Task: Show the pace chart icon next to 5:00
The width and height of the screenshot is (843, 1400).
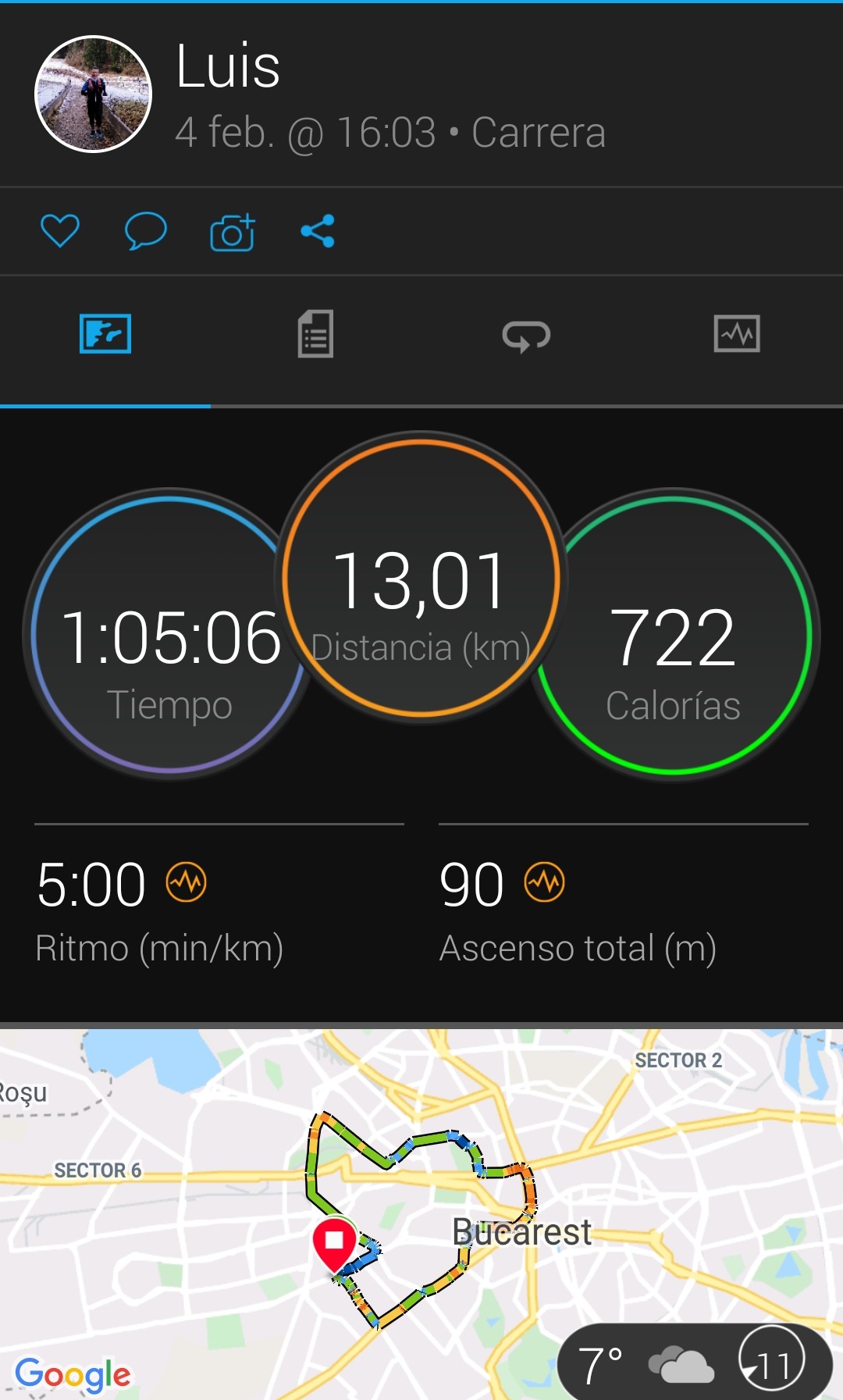Action: coord(187,882)
